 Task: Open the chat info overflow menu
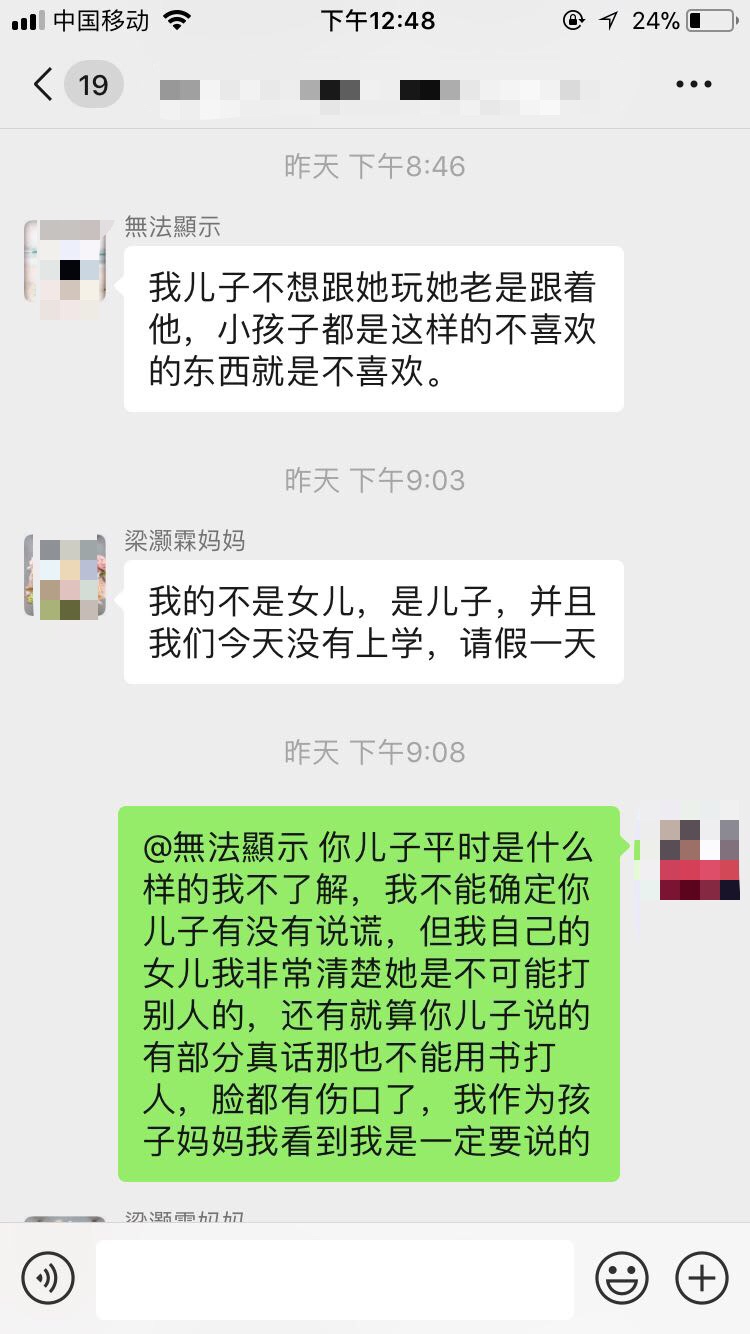[x=693, y=84]
